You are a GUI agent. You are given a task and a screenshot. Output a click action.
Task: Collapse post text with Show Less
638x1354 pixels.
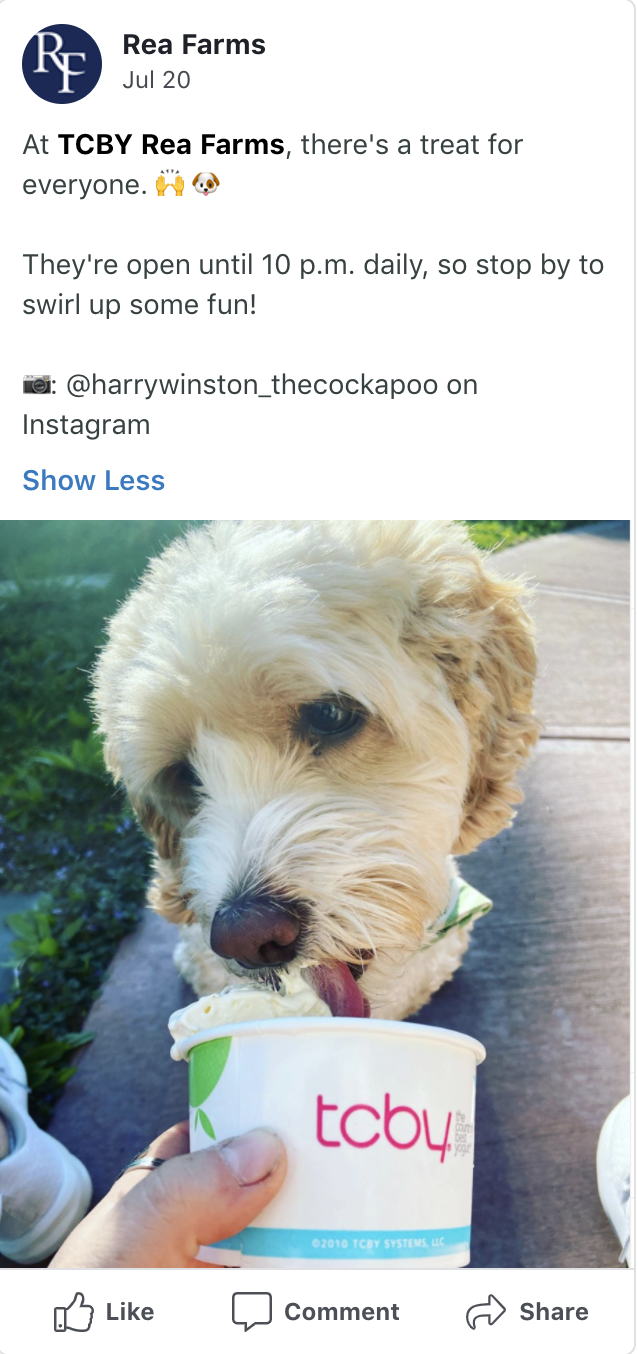pyautogui.click(x=94, y=481)
